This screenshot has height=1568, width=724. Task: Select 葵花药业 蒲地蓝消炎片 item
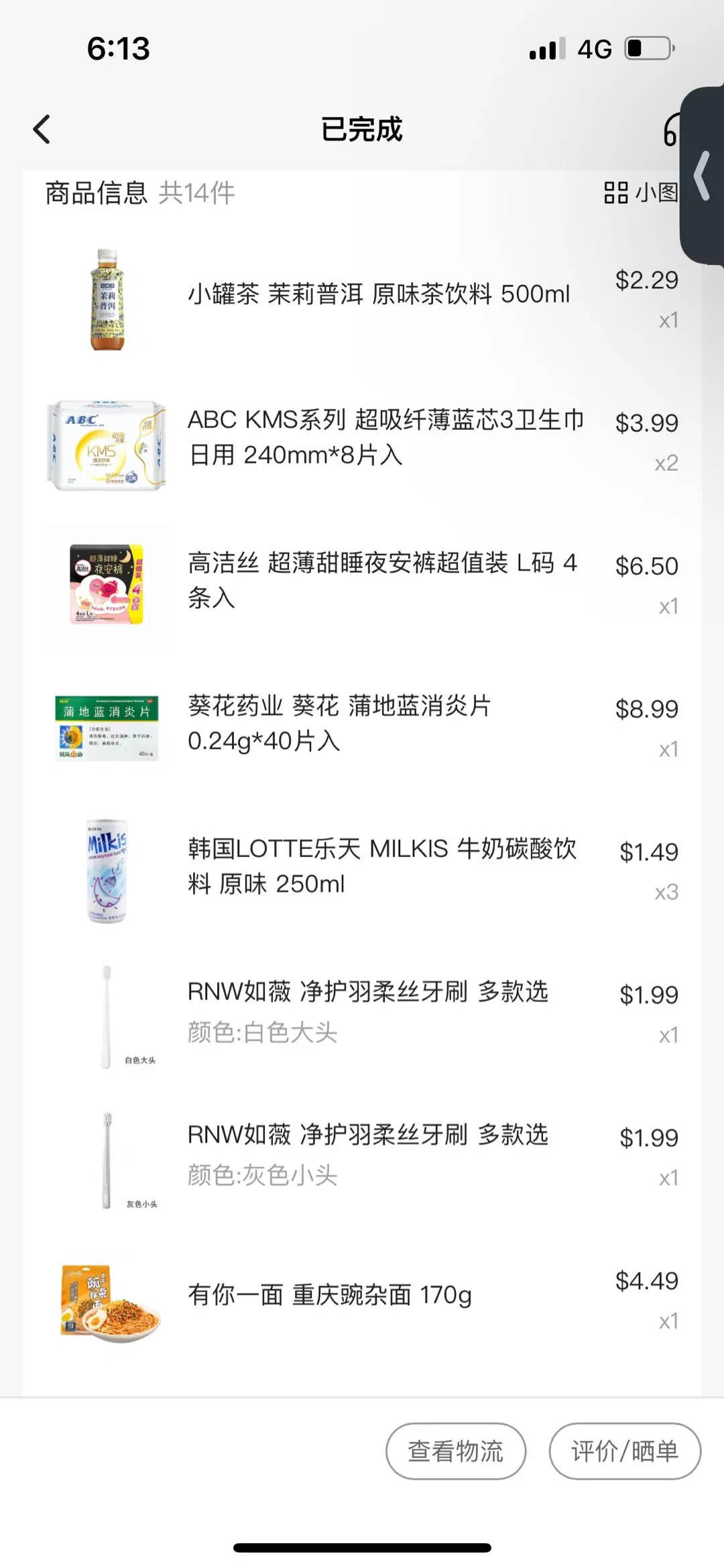[339, 723]
